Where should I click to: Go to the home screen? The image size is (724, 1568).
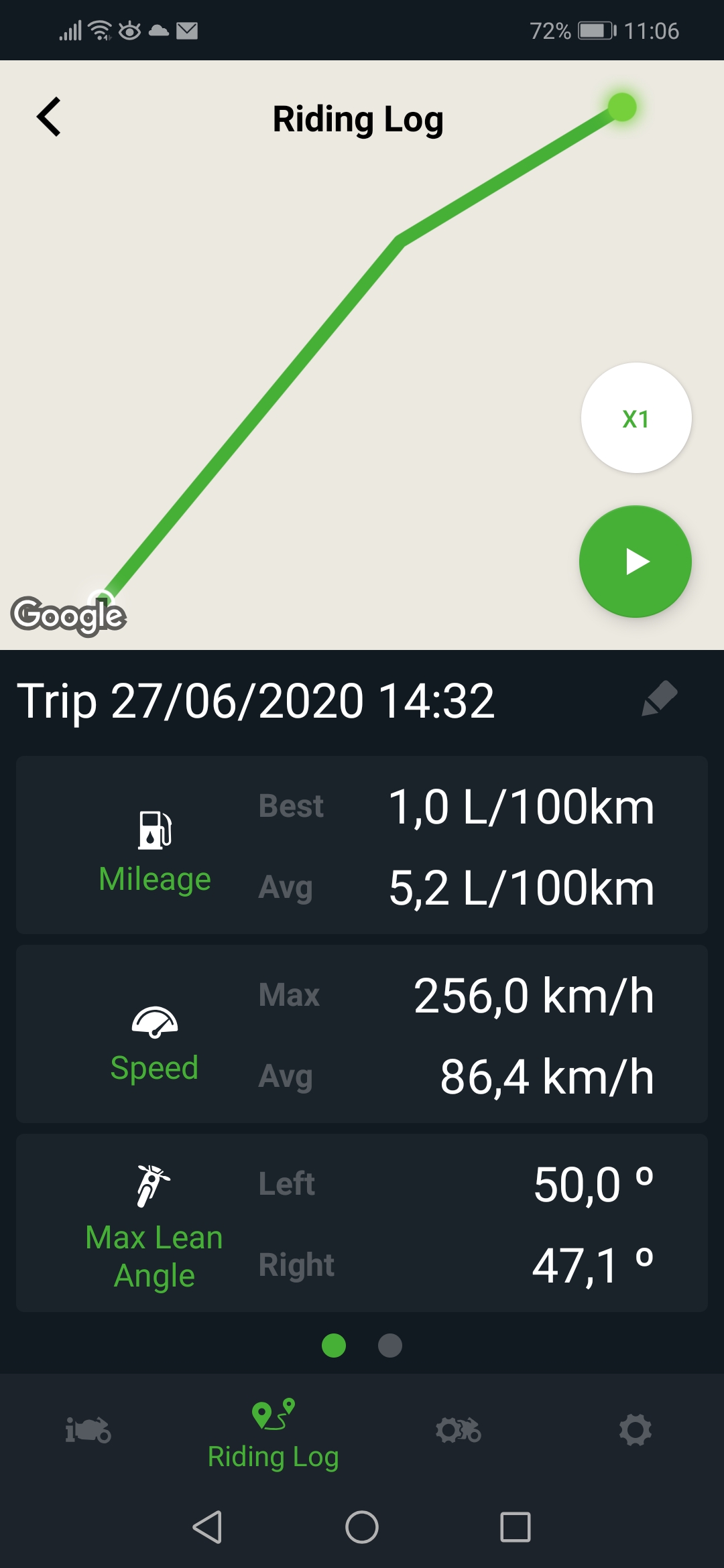(362, 1527)
